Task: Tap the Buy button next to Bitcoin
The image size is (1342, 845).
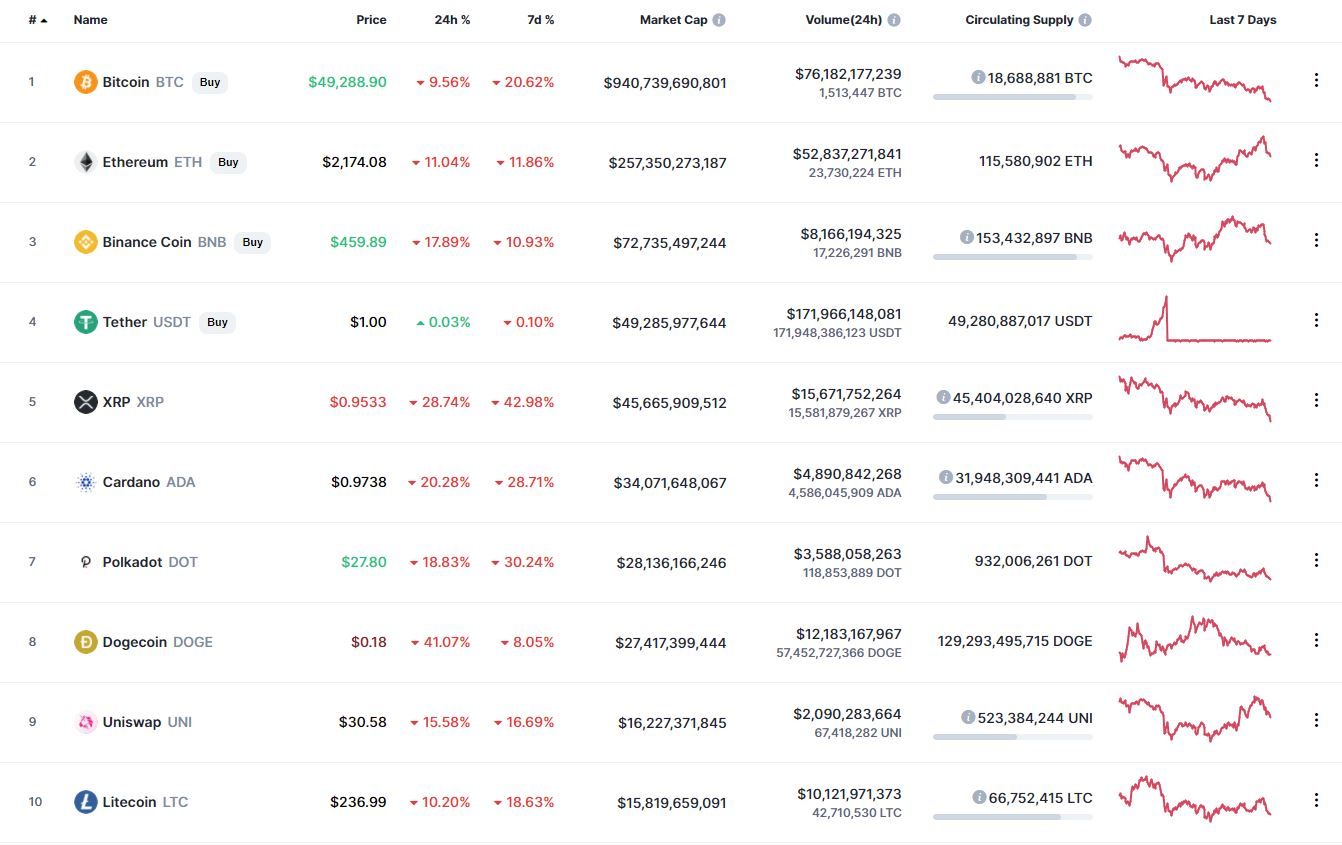Action: point(210,82)
